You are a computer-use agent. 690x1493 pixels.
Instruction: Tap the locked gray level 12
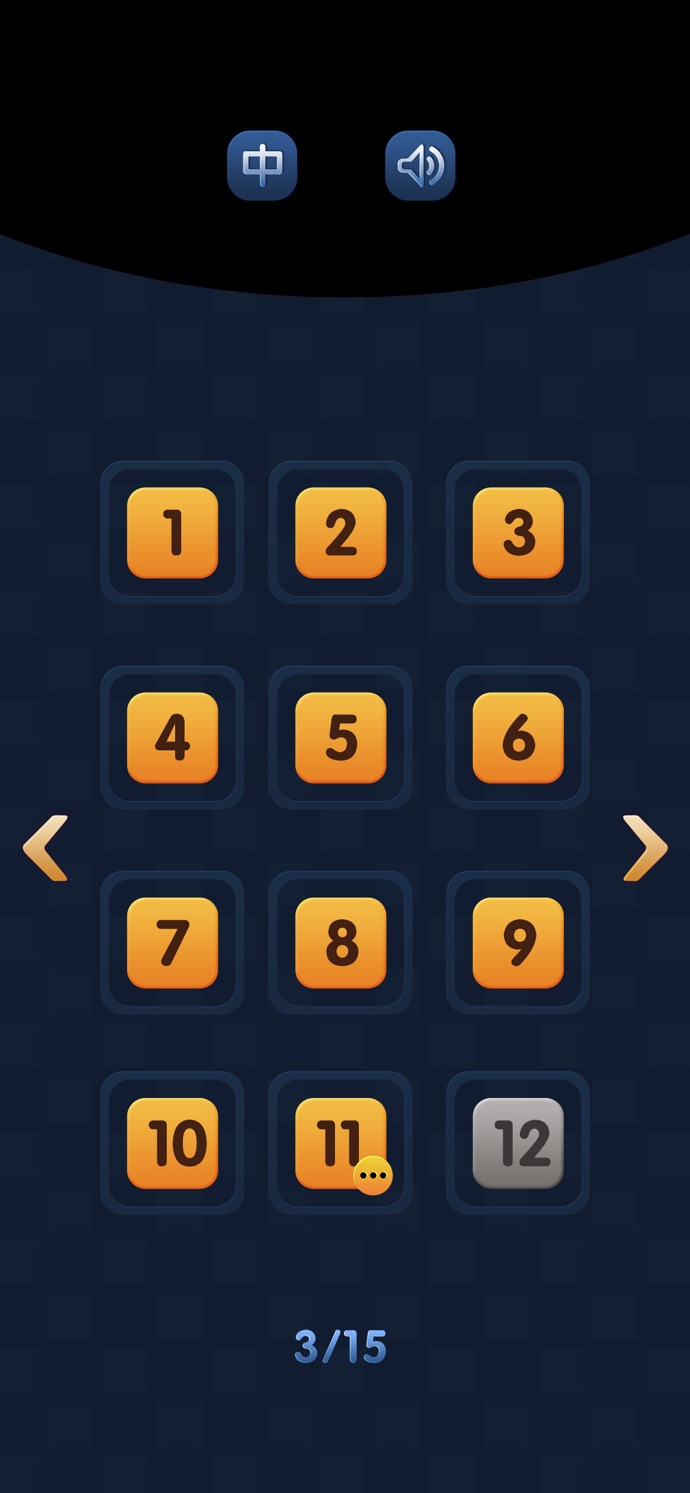point(518,1143)
